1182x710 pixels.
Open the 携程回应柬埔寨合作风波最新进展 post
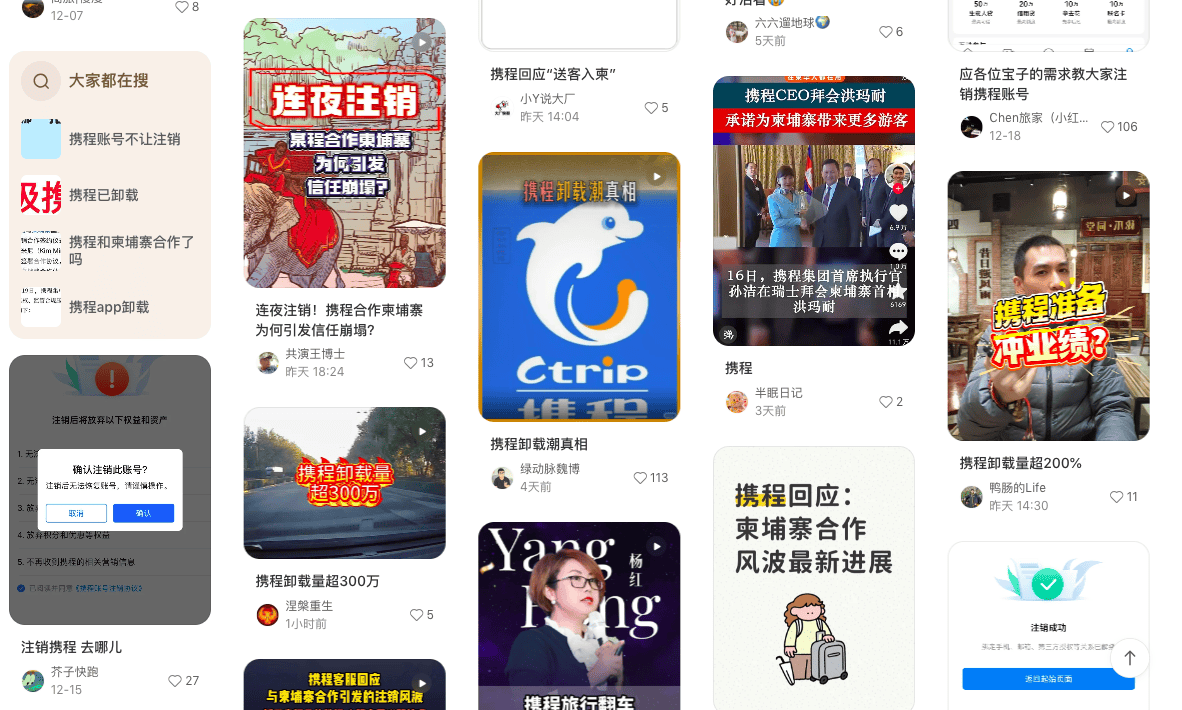[x=813, y=578]
